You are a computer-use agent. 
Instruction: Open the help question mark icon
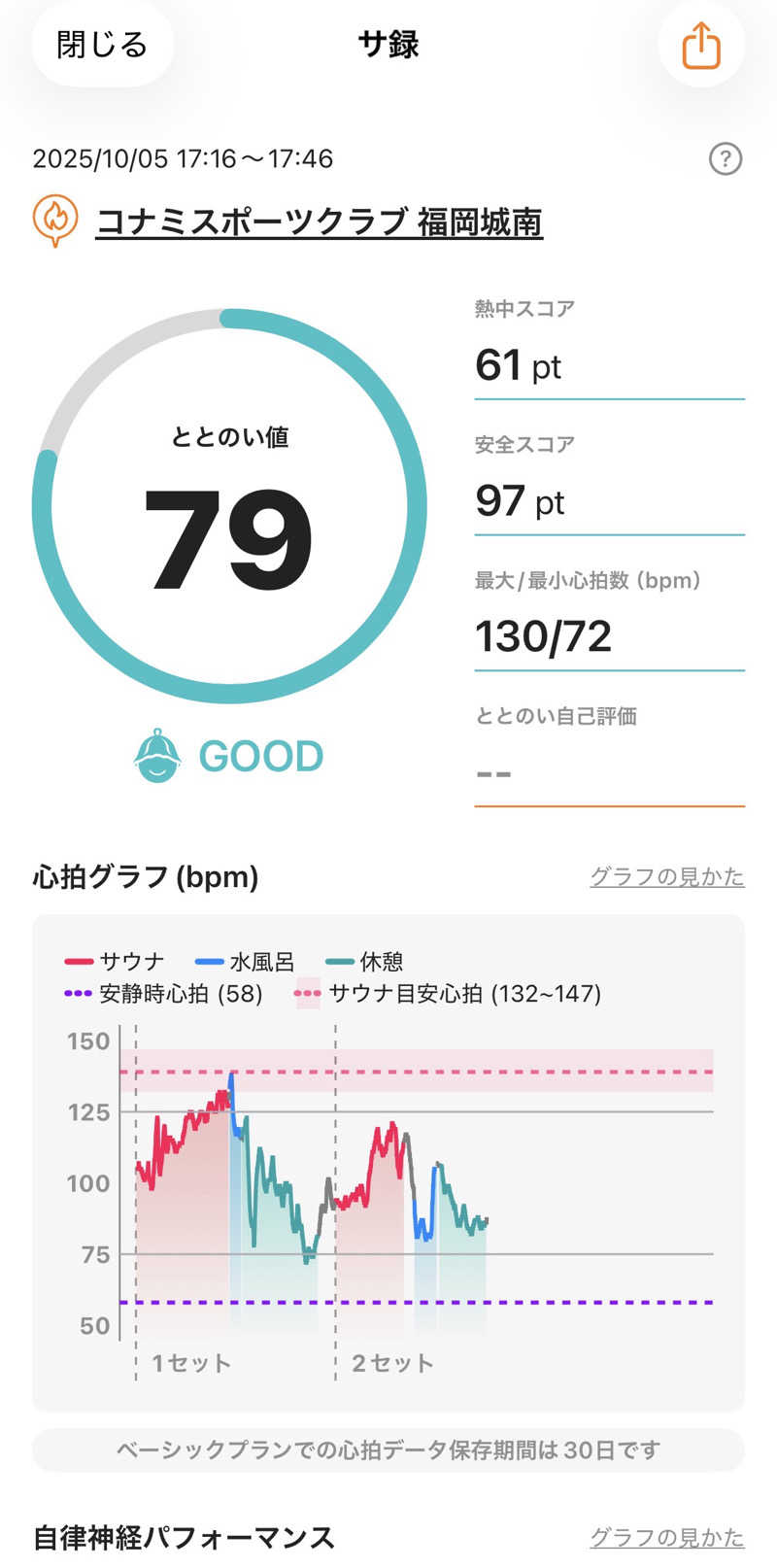point(726,158)
